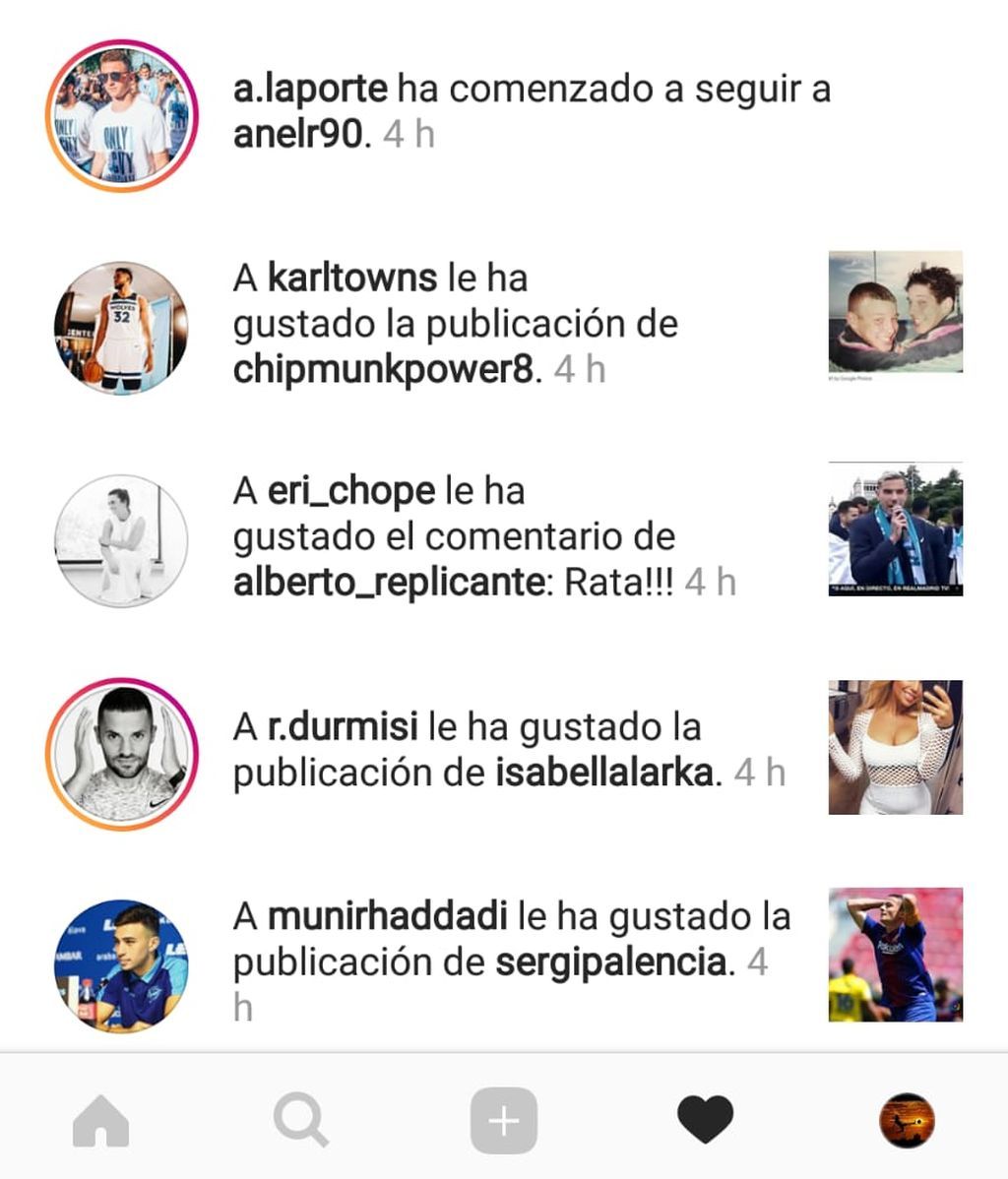This screenshot has height=1179, width=1008.
Task: Open the isabellalarka username link
Action: click(x=603, y=773)
